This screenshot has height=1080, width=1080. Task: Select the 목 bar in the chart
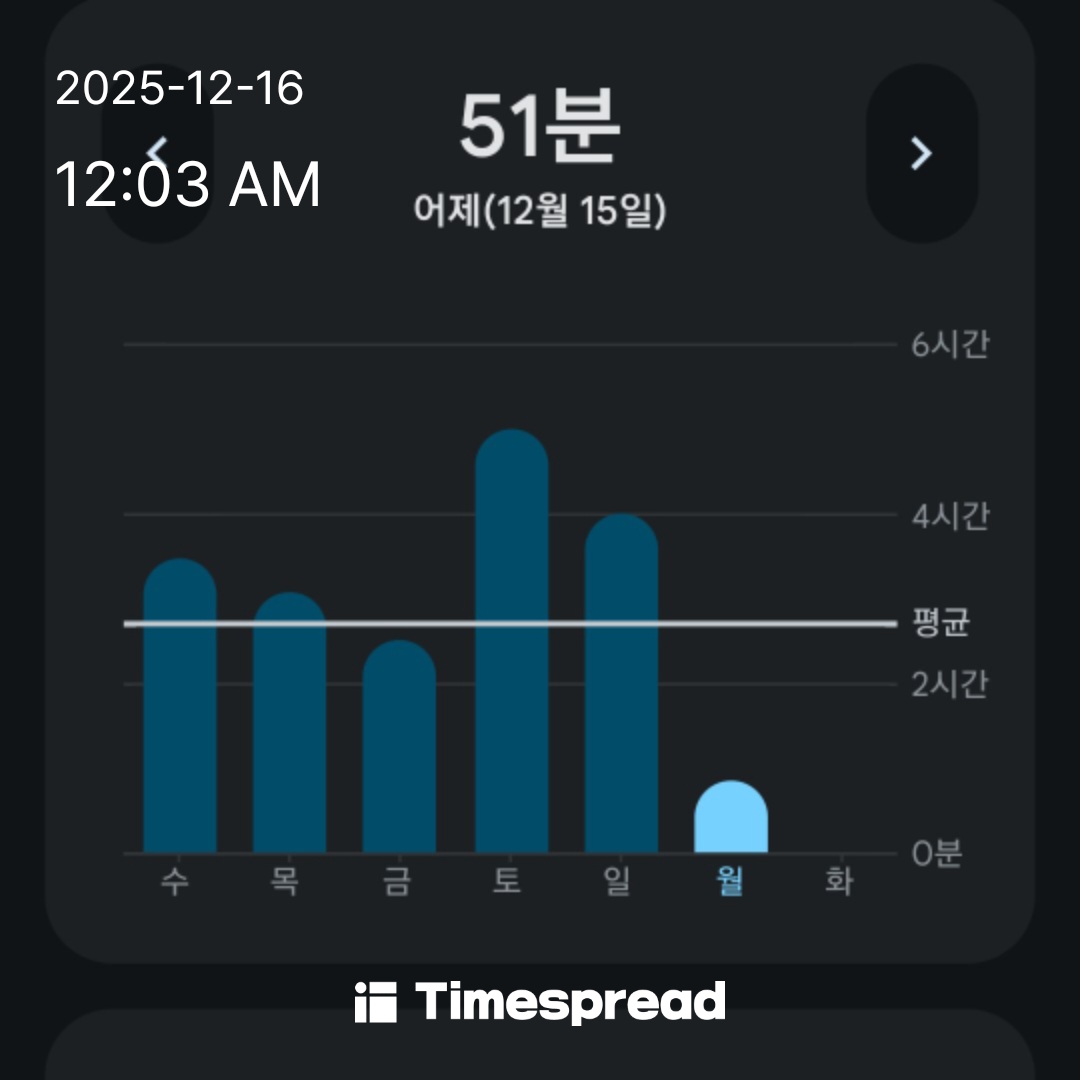coord(290,724)
